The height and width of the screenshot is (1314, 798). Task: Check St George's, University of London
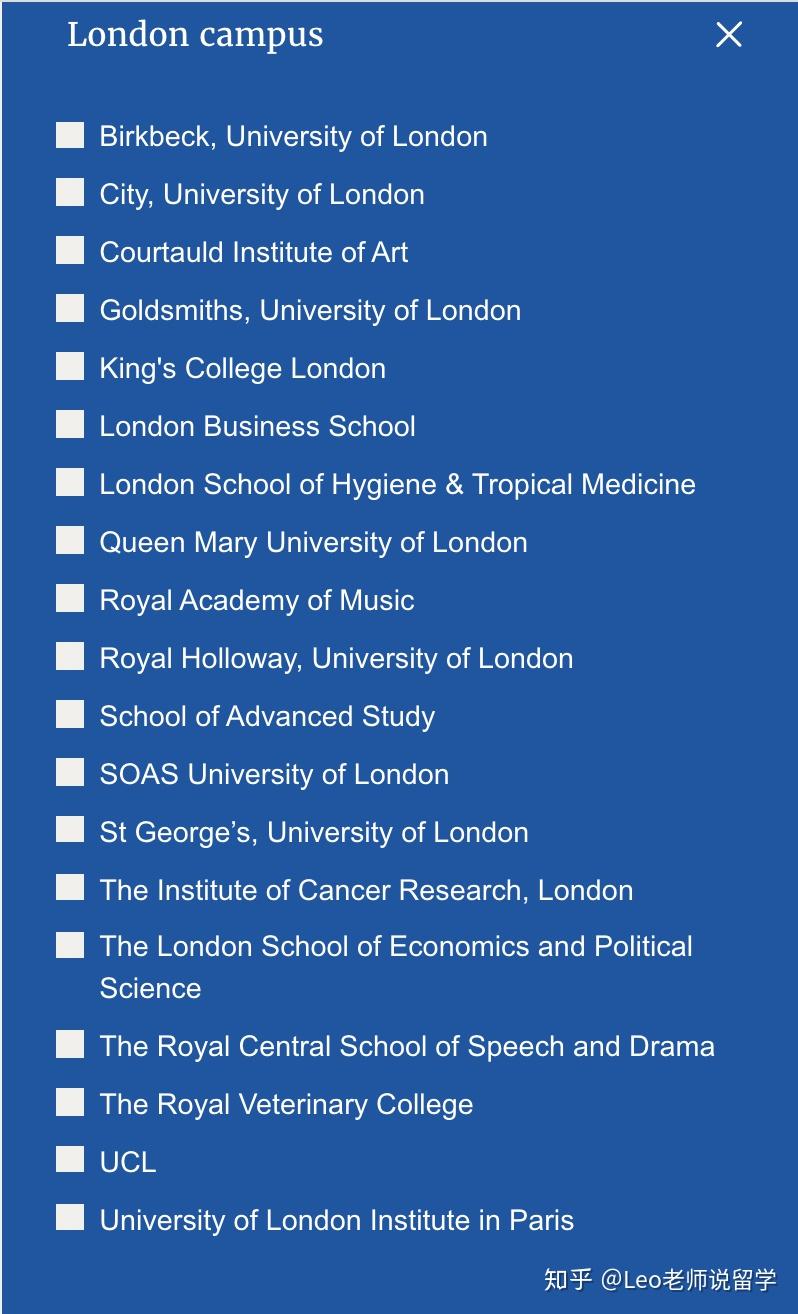[70, 831]
